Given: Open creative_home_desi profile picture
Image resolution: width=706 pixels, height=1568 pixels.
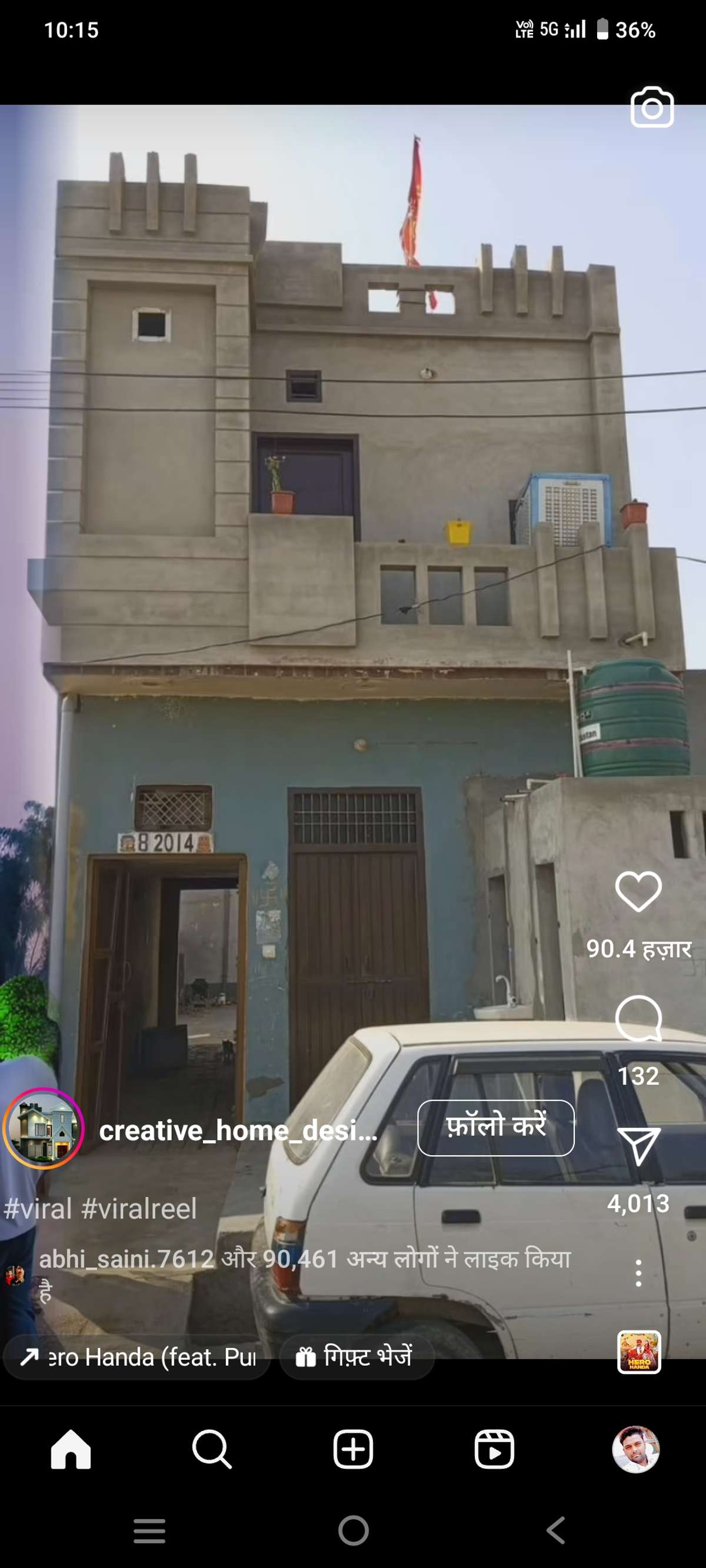Looking at the screenshot, I should pos(44,1128).
